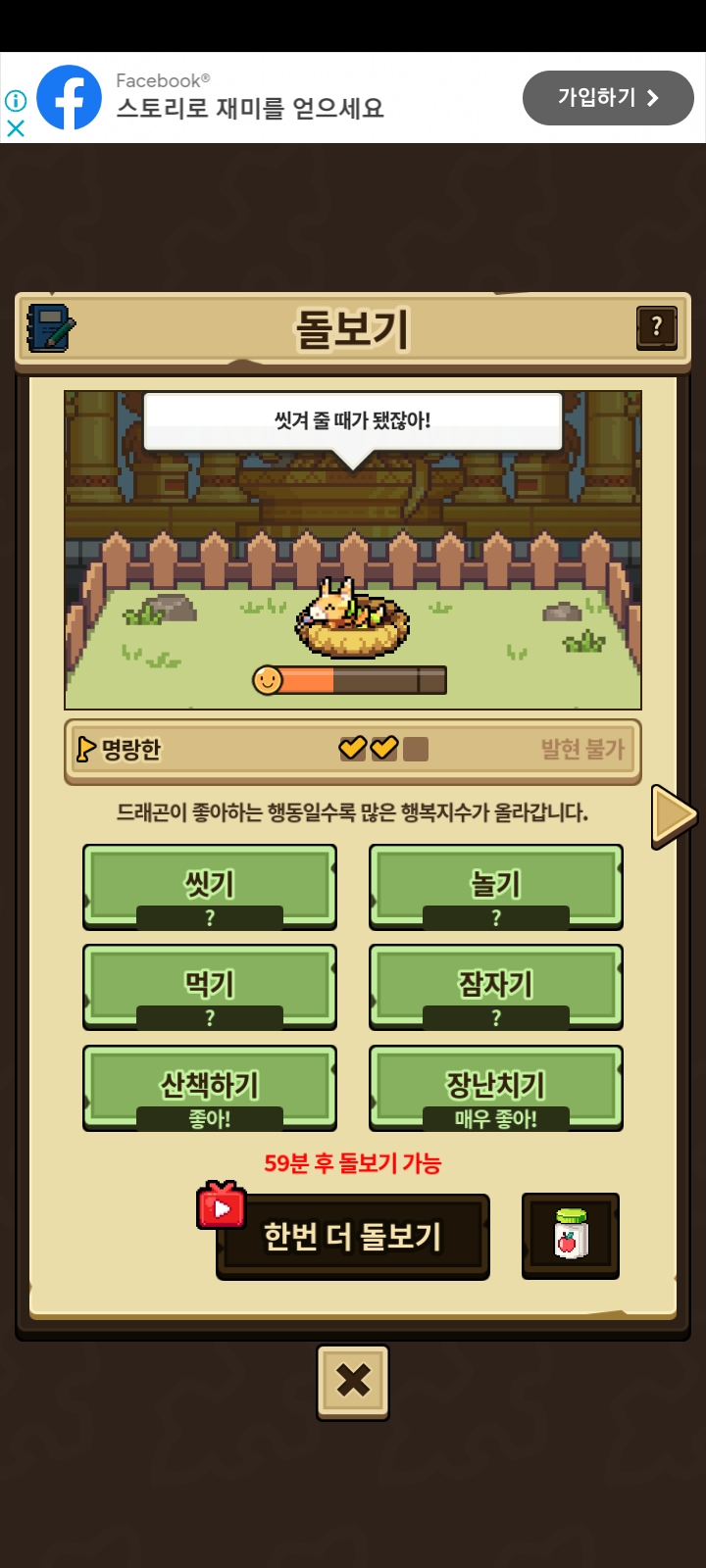This screenshot has height=1568, width=706.
Task: Select the 산책하기 action
Action: [210, 1087]
